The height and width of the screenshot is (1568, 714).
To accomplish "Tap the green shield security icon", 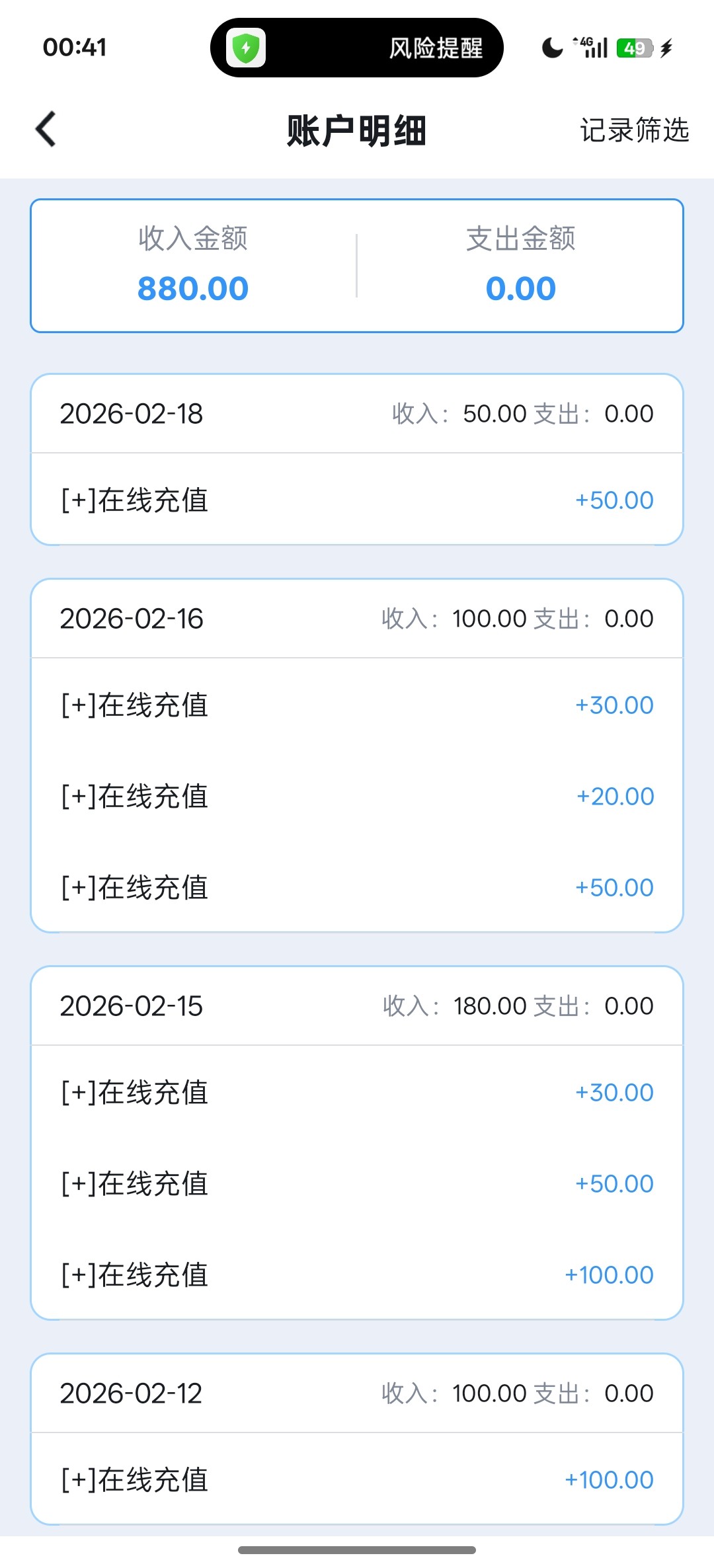I will (x=247, y=48).
